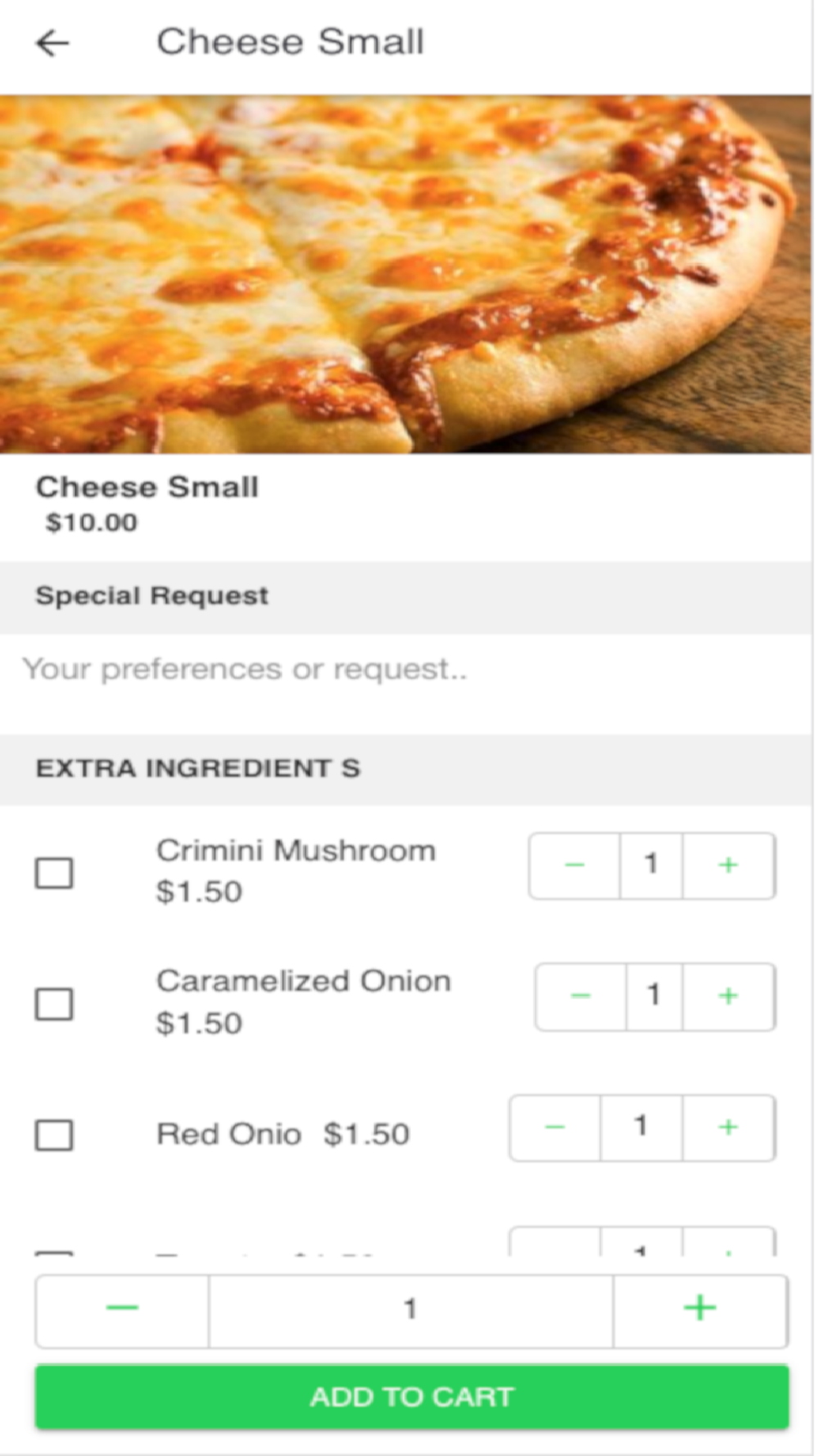Check the Crimini Mushroom checkbox
Viewport: 819px width, 1456px height.
click(54, 873)
